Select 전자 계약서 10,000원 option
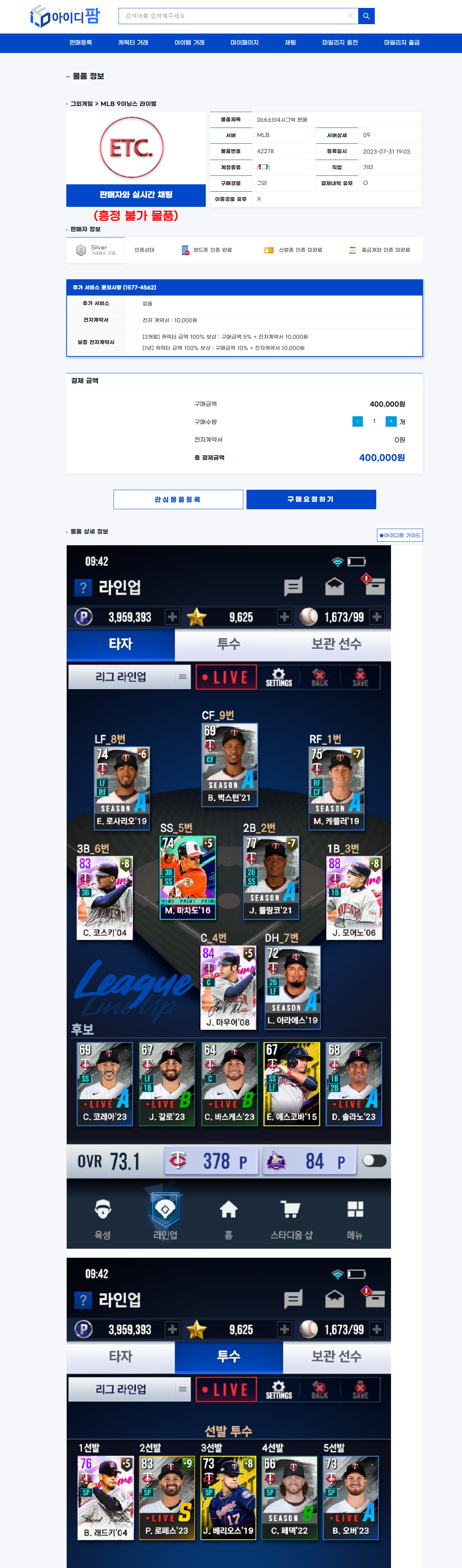The height and width of the screenshot is (1568, 462). tap(137, 320)
